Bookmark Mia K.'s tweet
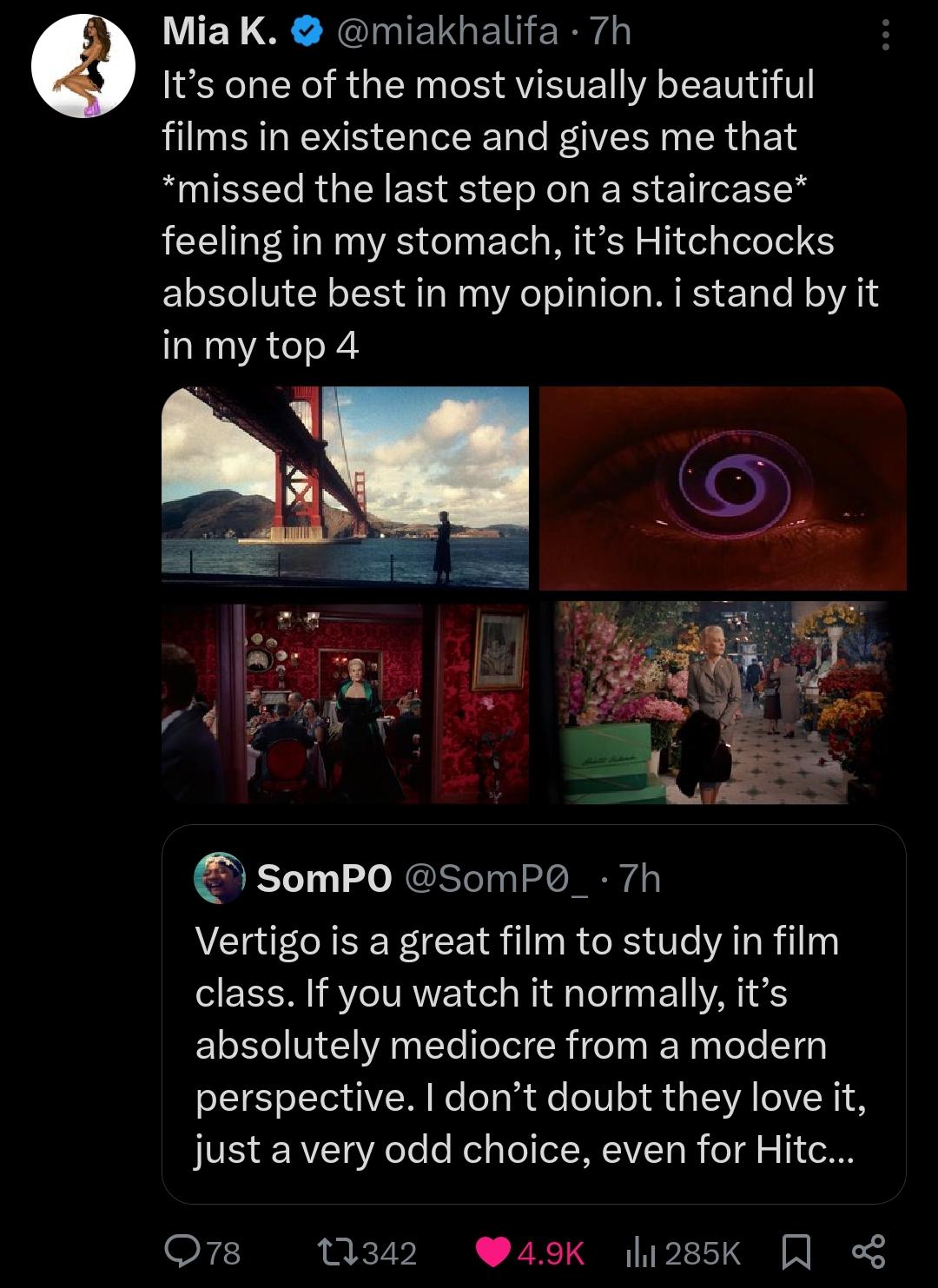The height and width of the screenshot is (1288, 938). click(796, 1252)
